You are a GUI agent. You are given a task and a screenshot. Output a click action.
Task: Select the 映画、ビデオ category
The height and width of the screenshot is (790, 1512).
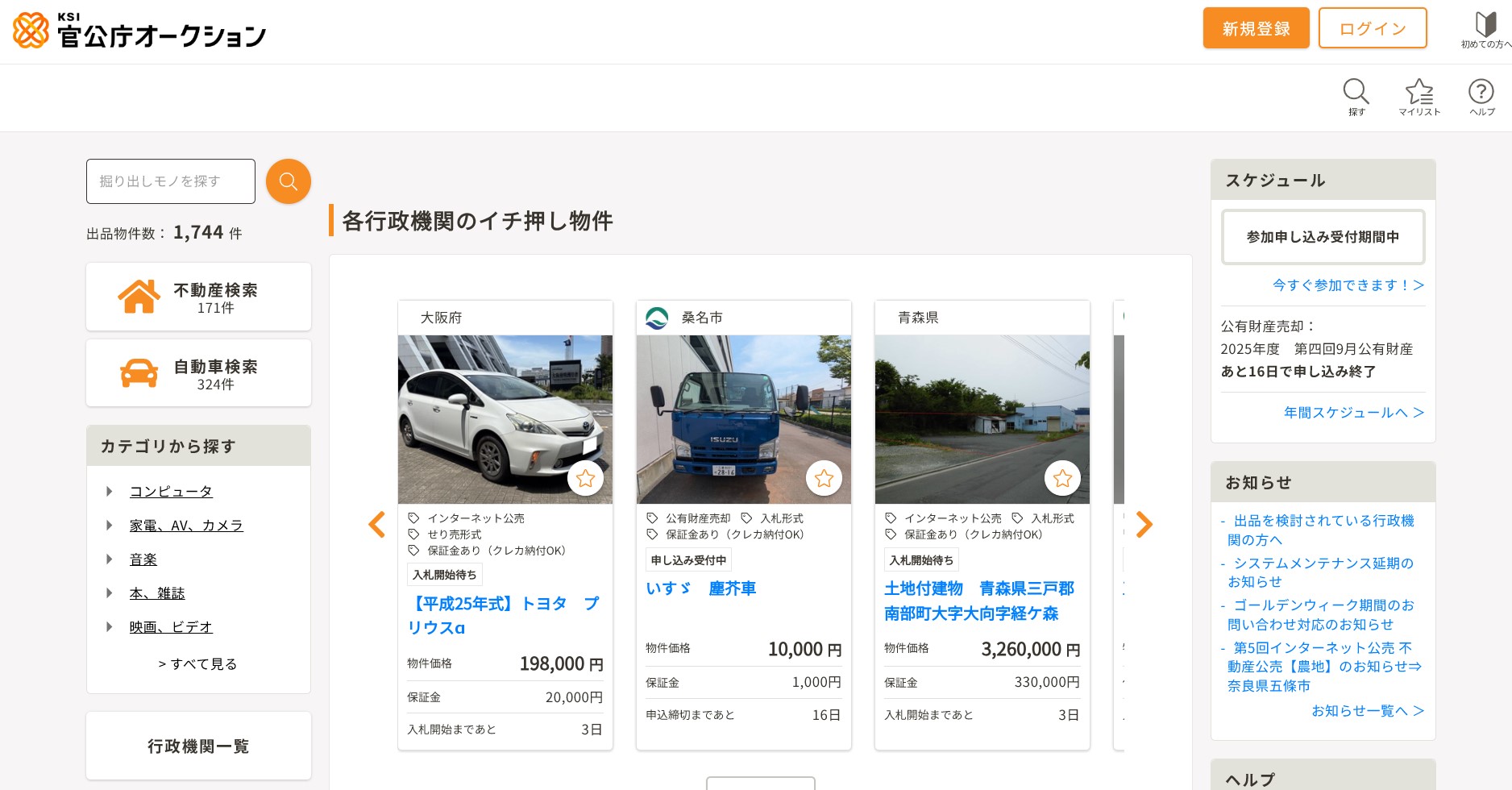pos(171,626)
